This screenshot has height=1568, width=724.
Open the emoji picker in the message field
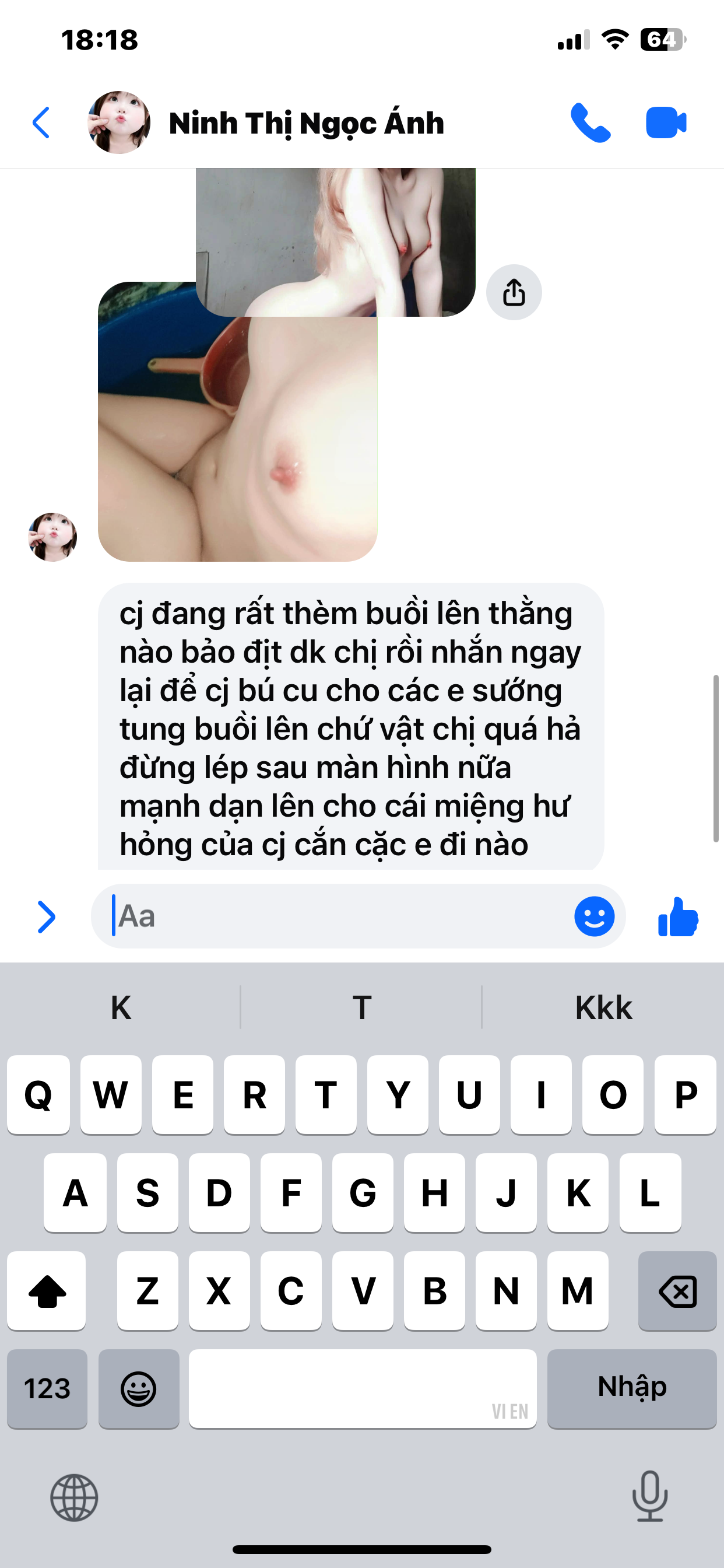pos(594,916)
